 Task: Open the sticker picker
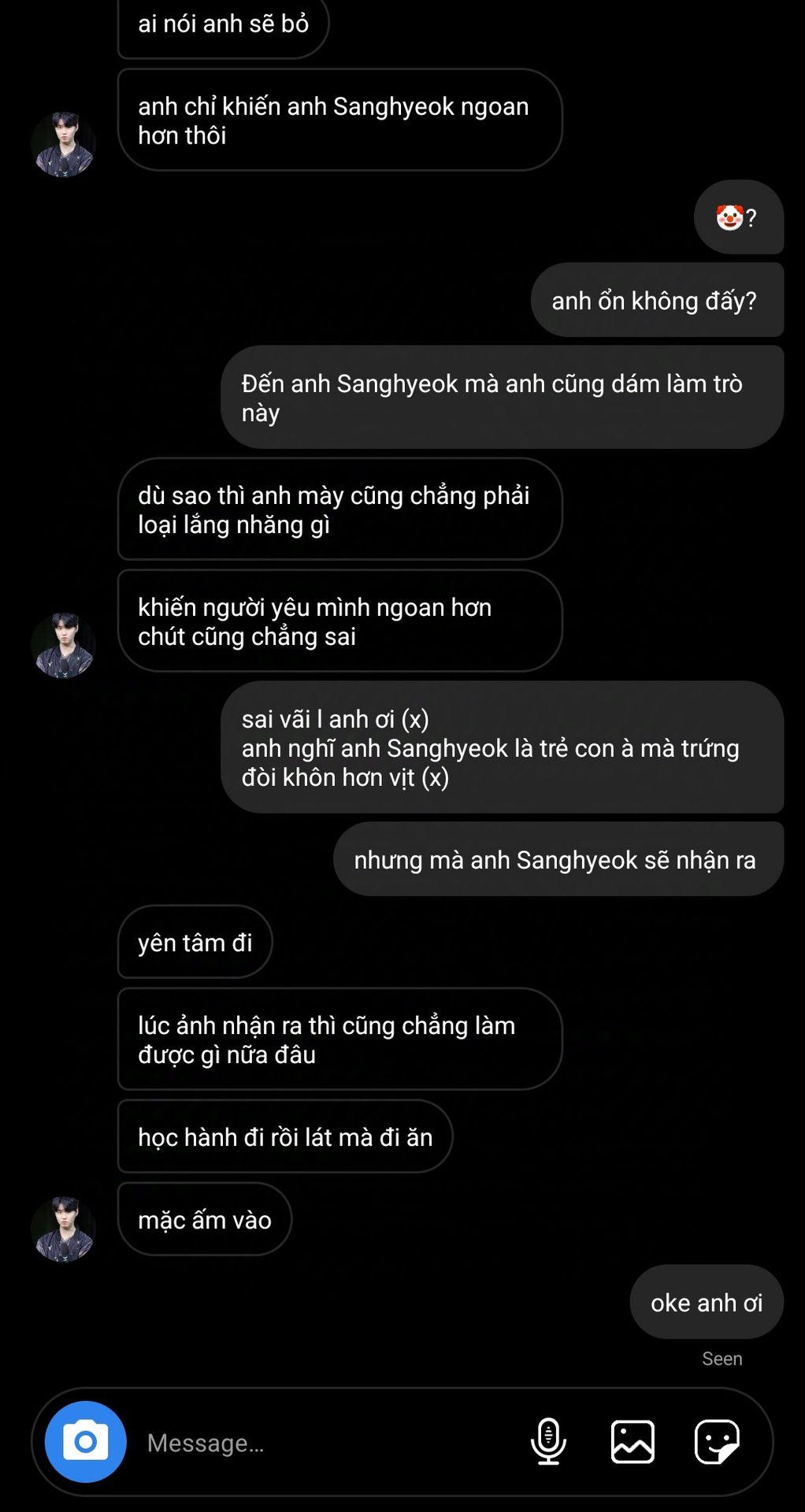tap(717, 1442)
